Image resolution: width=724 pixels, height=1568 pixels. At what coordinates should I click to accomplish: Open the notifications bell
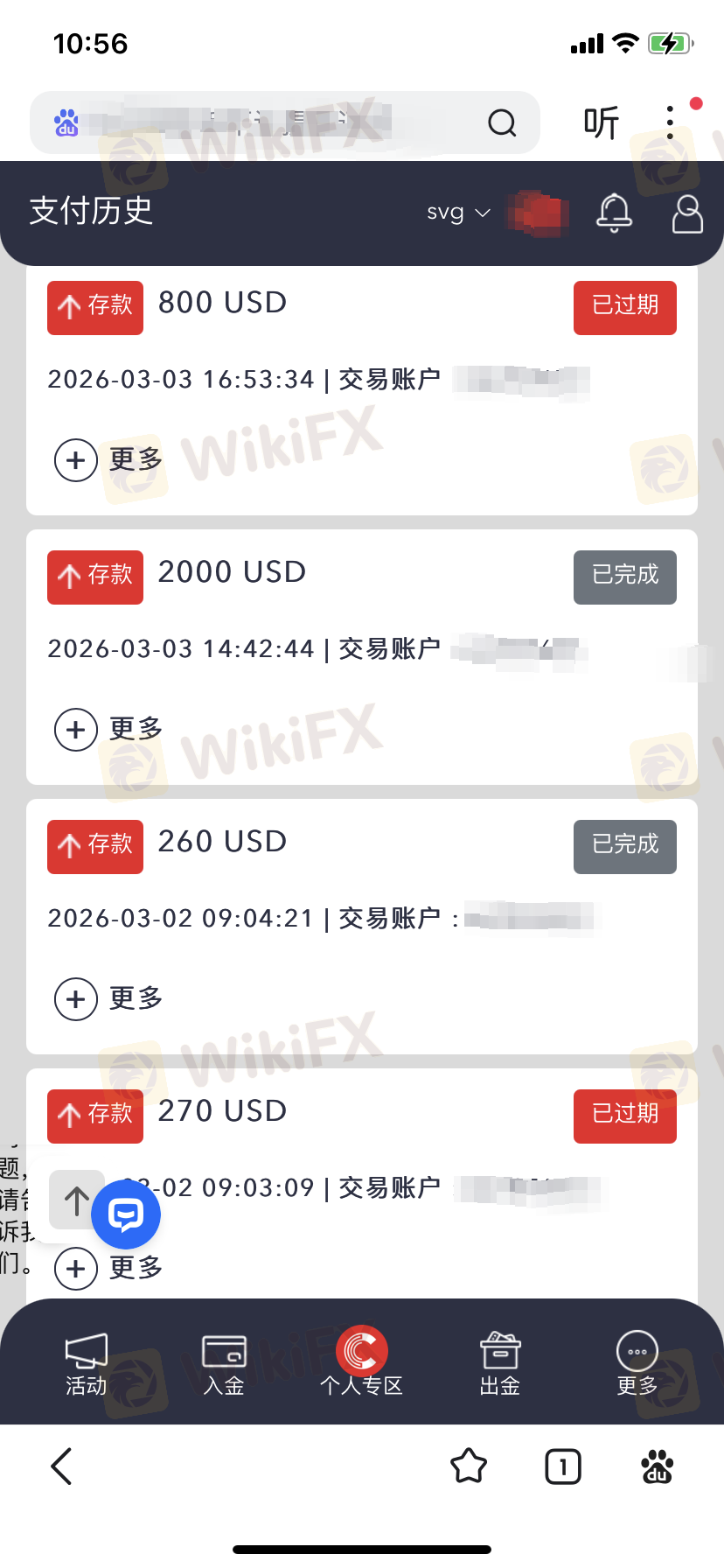[614, 213]
